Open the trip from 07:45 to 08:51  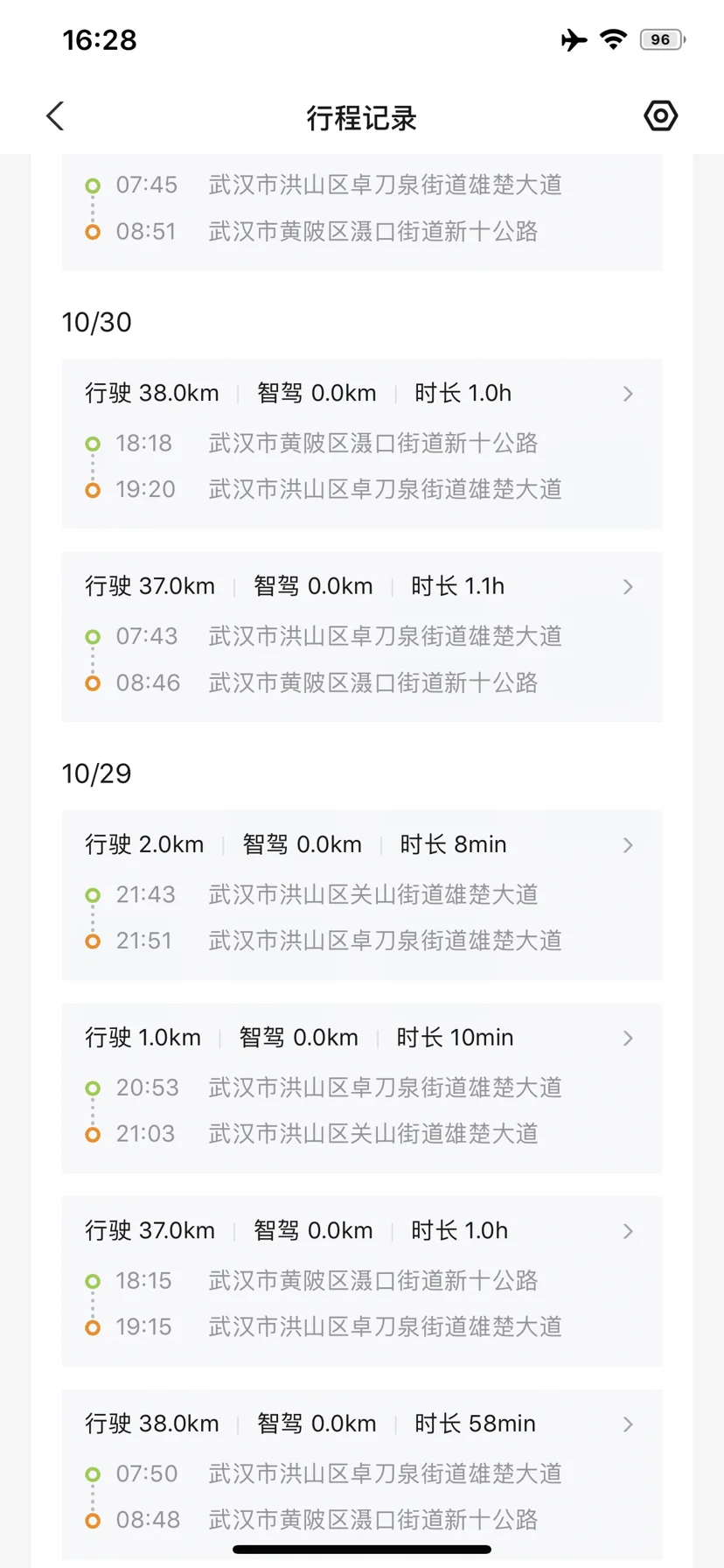361,210
